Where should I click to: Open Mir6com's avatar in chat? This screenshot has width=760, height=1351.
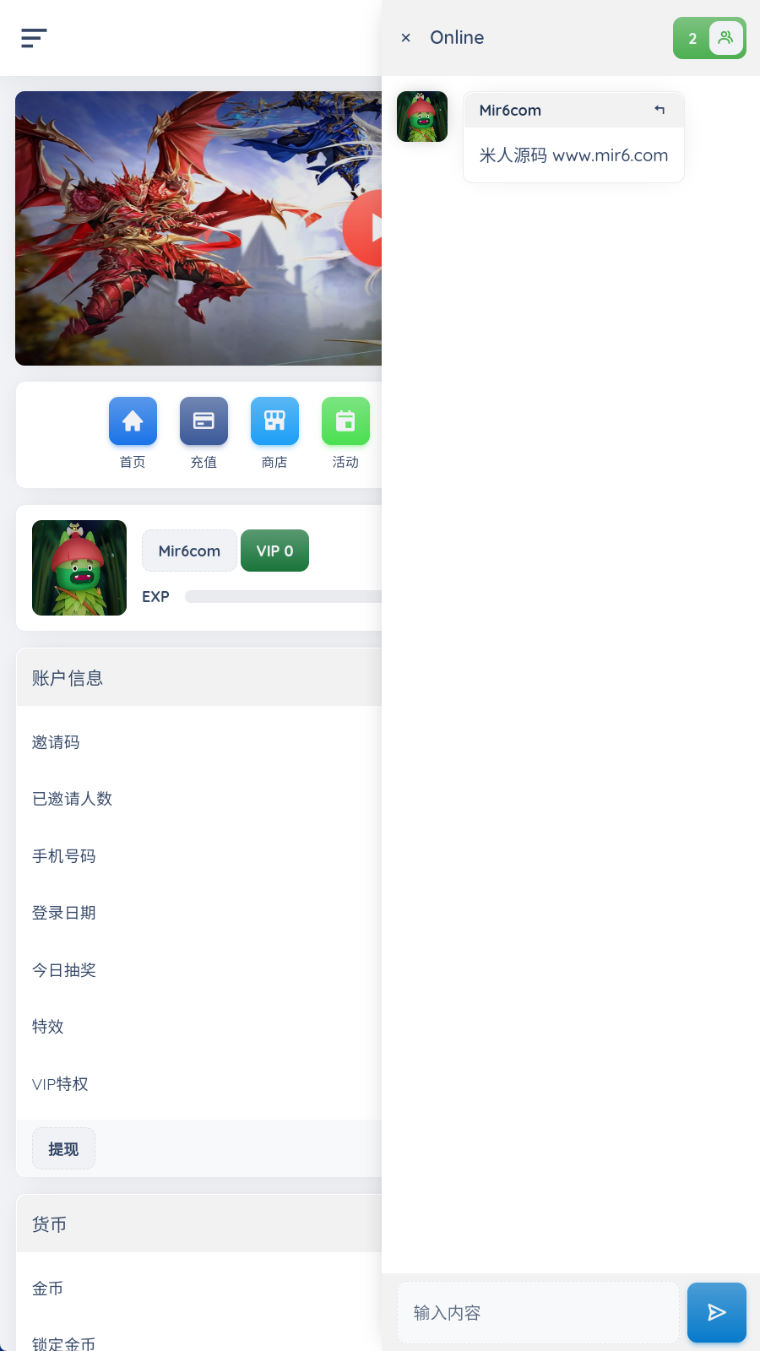point(422,117)
